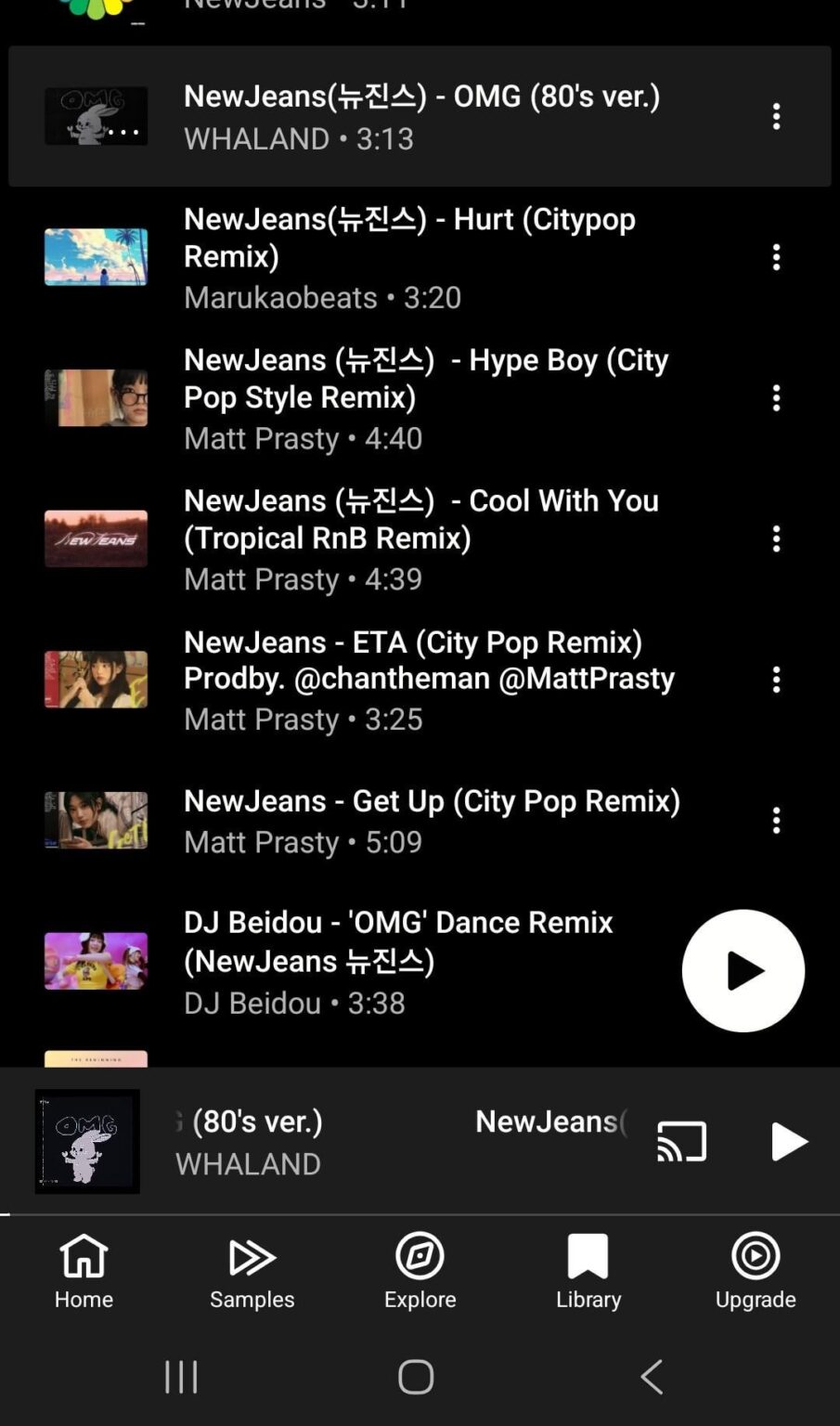This screenshot has height=1426, width=840.
Task: Open the three-dot menu for Hurt (Citypop Remix)
Action: [776, 257]
